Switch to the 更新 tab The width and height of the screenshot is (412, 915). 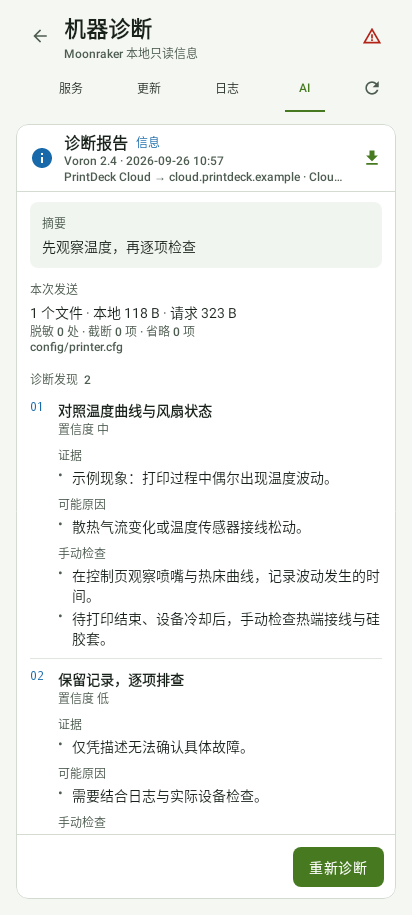(x=149, y=88)
